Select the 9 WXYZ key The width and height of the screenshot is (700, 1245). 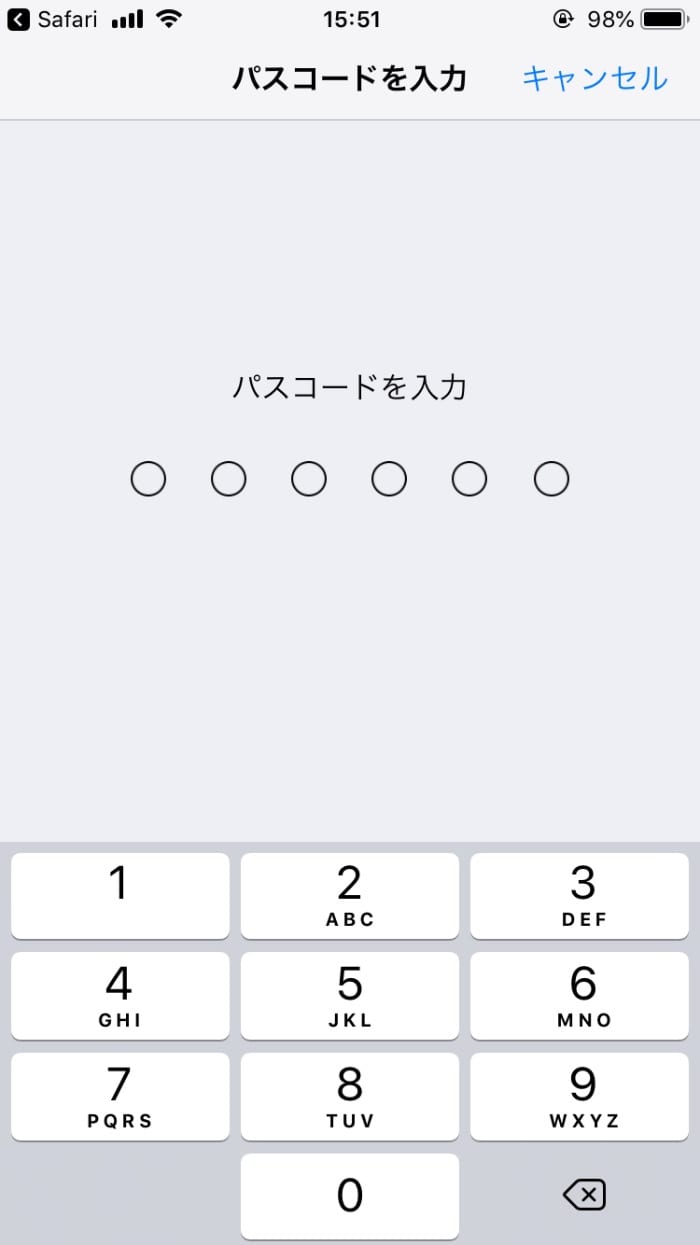tap(580, 1097)
